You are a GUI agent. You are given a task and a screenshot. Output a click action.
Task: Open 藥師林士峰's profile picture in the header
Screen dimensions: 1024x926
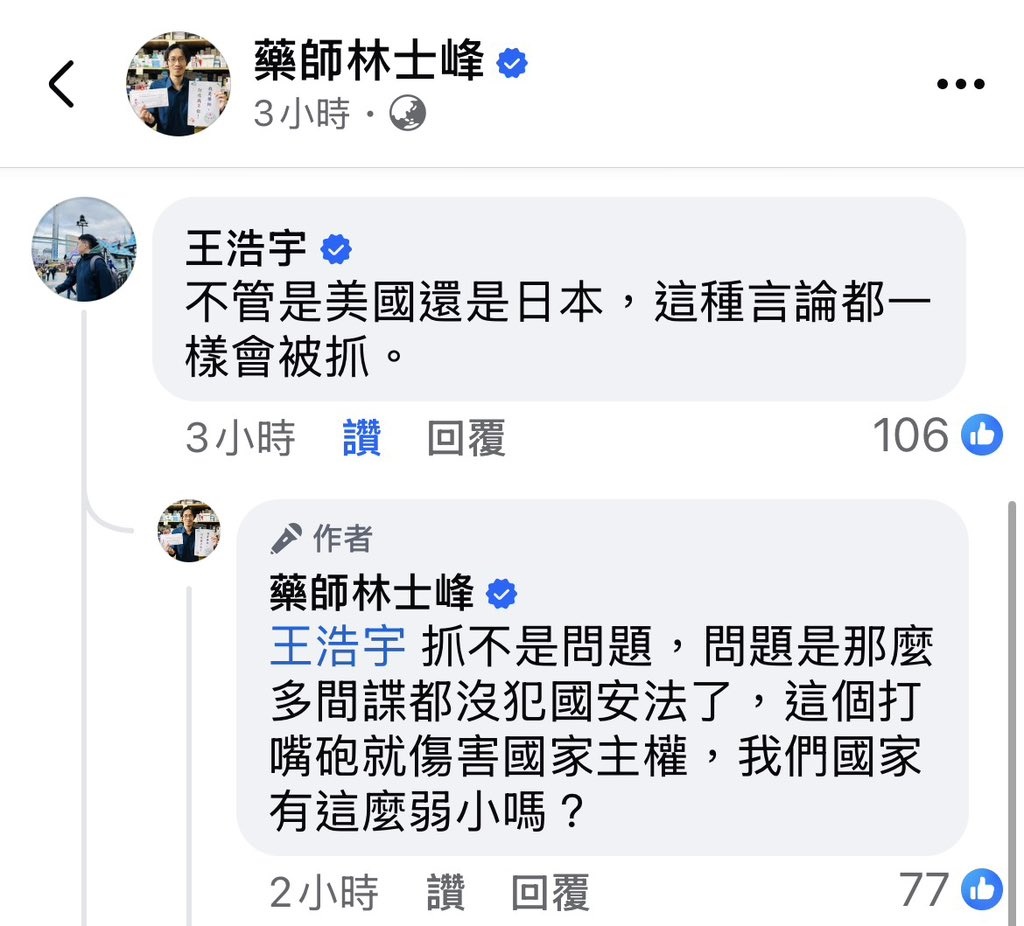coord(178,84)
